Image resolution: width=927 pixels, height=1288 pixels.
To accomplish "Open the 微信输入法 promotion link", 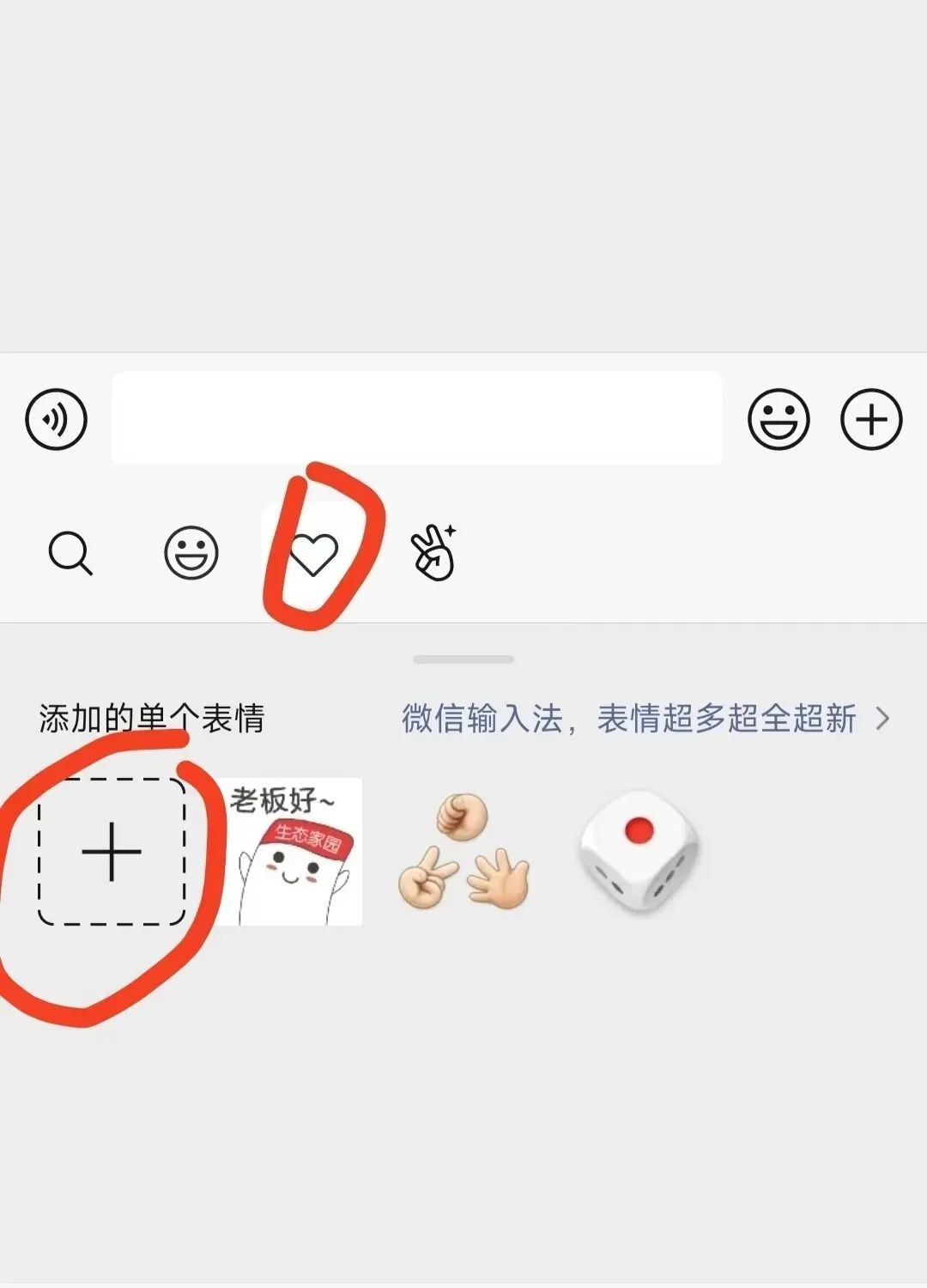I will [x=644, y=719].
